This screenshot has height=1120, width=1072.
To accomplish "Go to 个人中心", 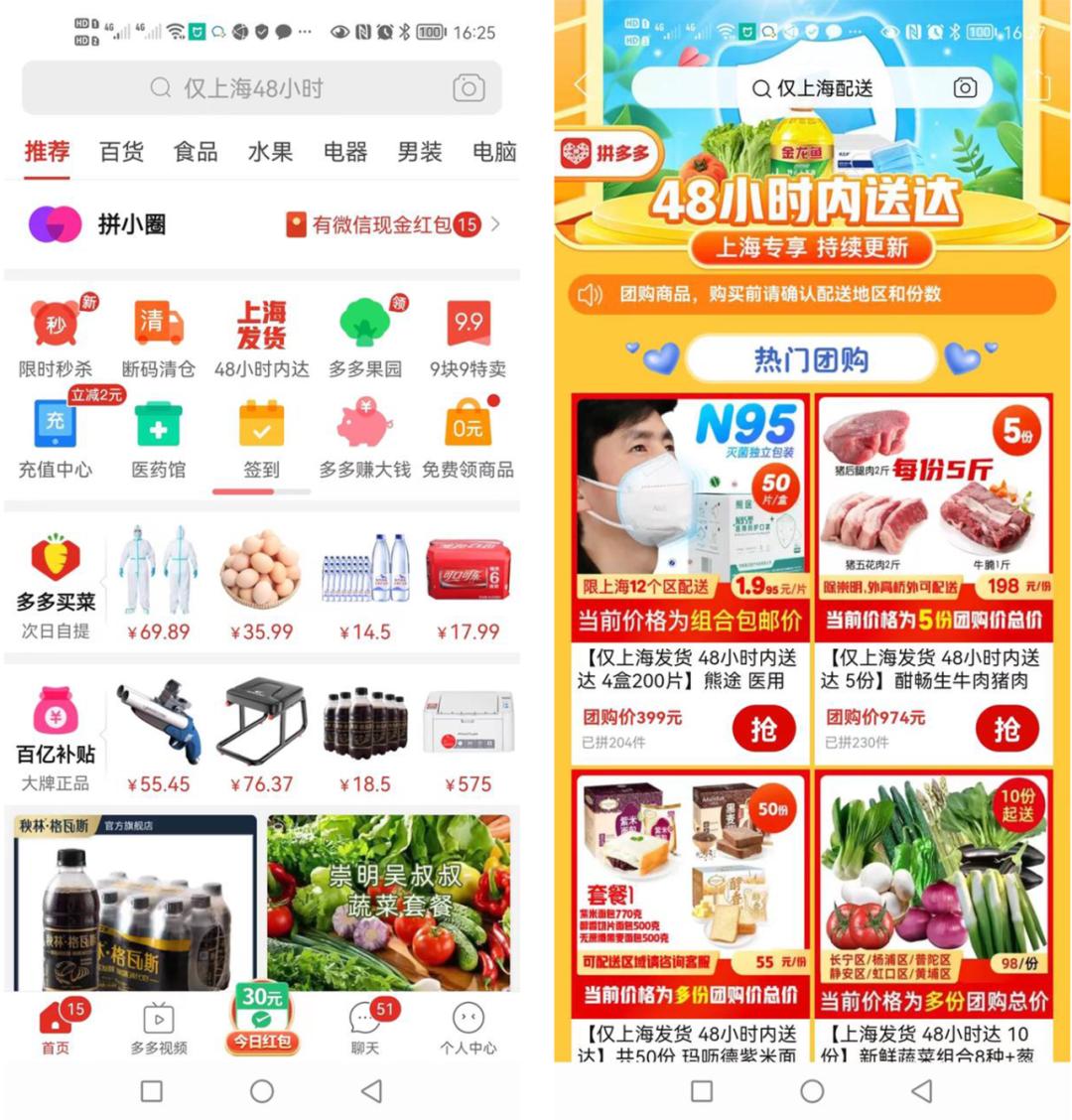I will (469, 1028).
